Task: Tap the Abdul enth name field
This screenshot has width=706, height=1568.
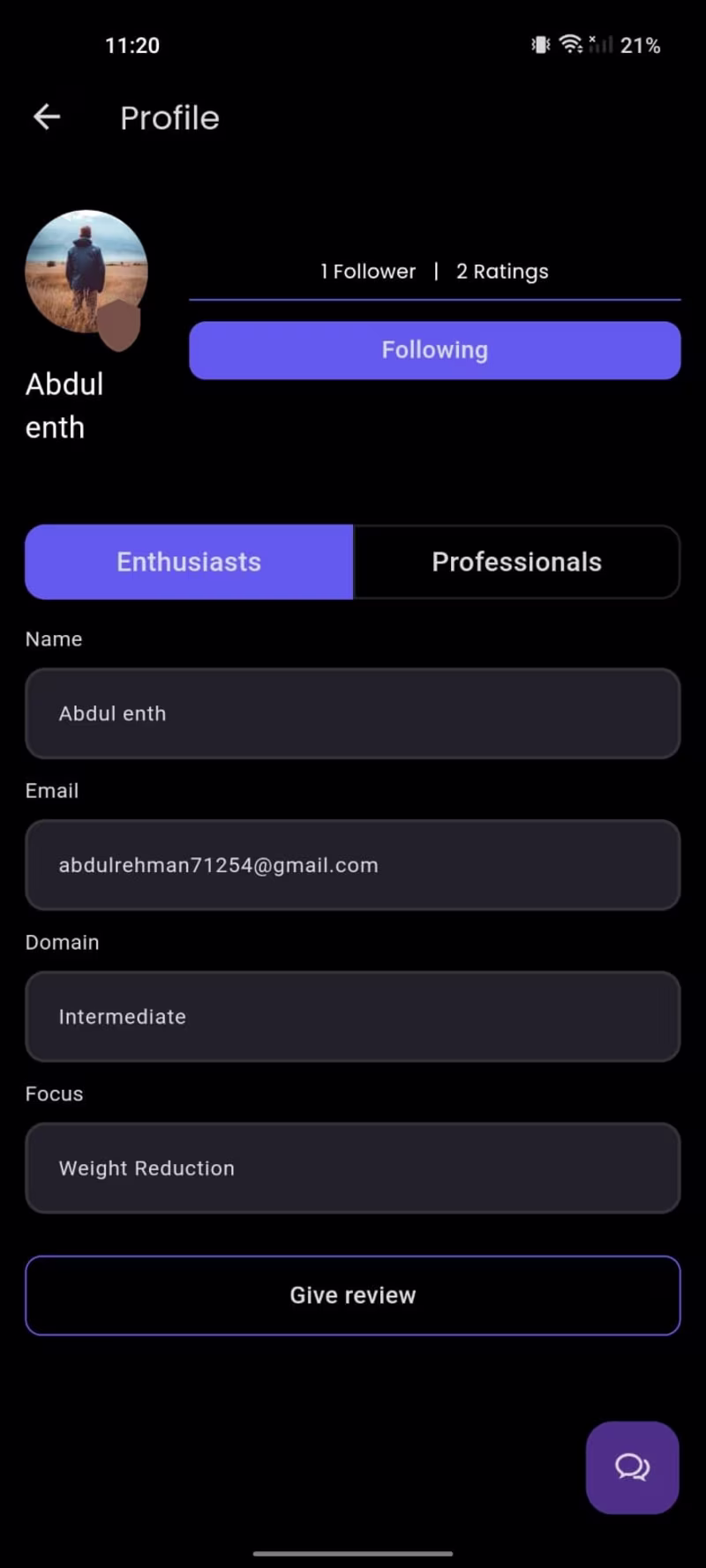Action: coord(353,713)
